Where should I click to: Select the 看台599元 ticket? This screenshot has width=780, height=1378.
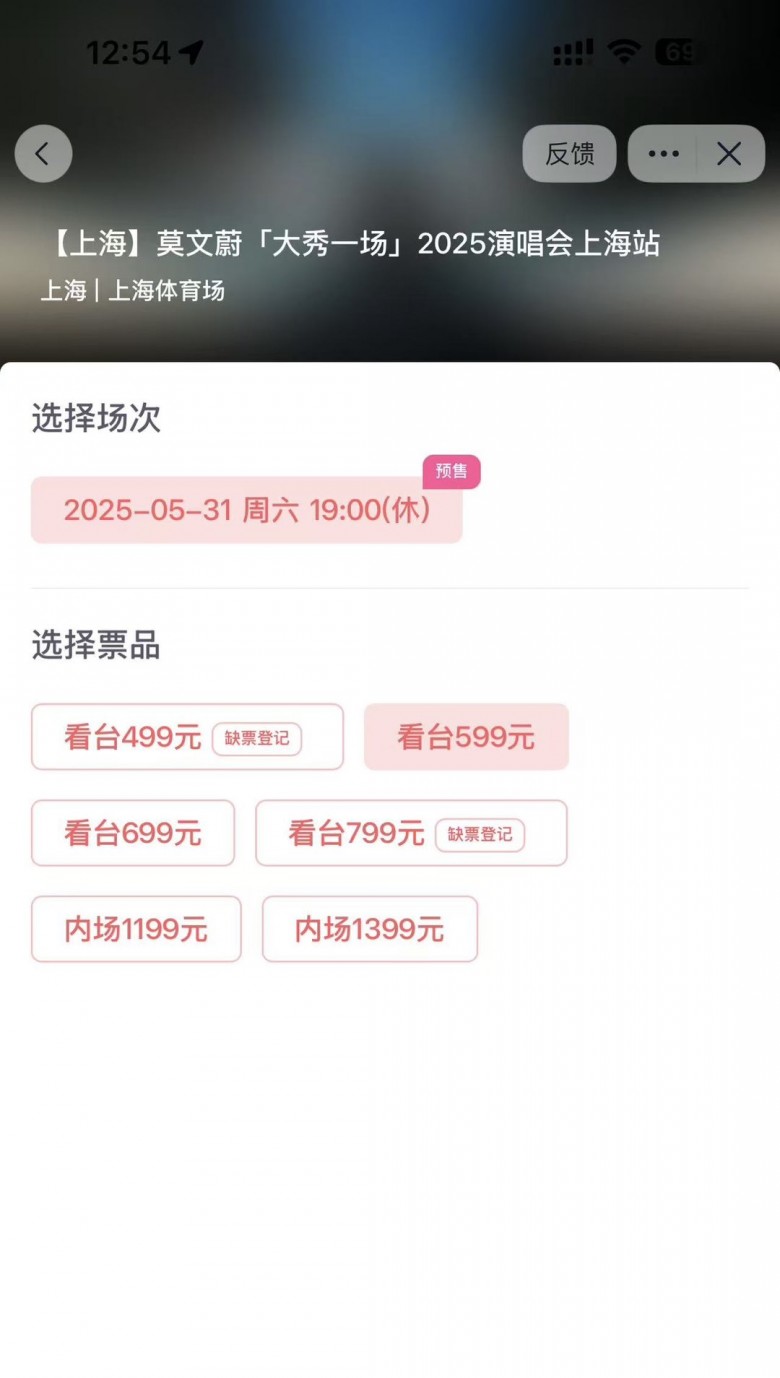pyautogui.click(x=466, y=737)
